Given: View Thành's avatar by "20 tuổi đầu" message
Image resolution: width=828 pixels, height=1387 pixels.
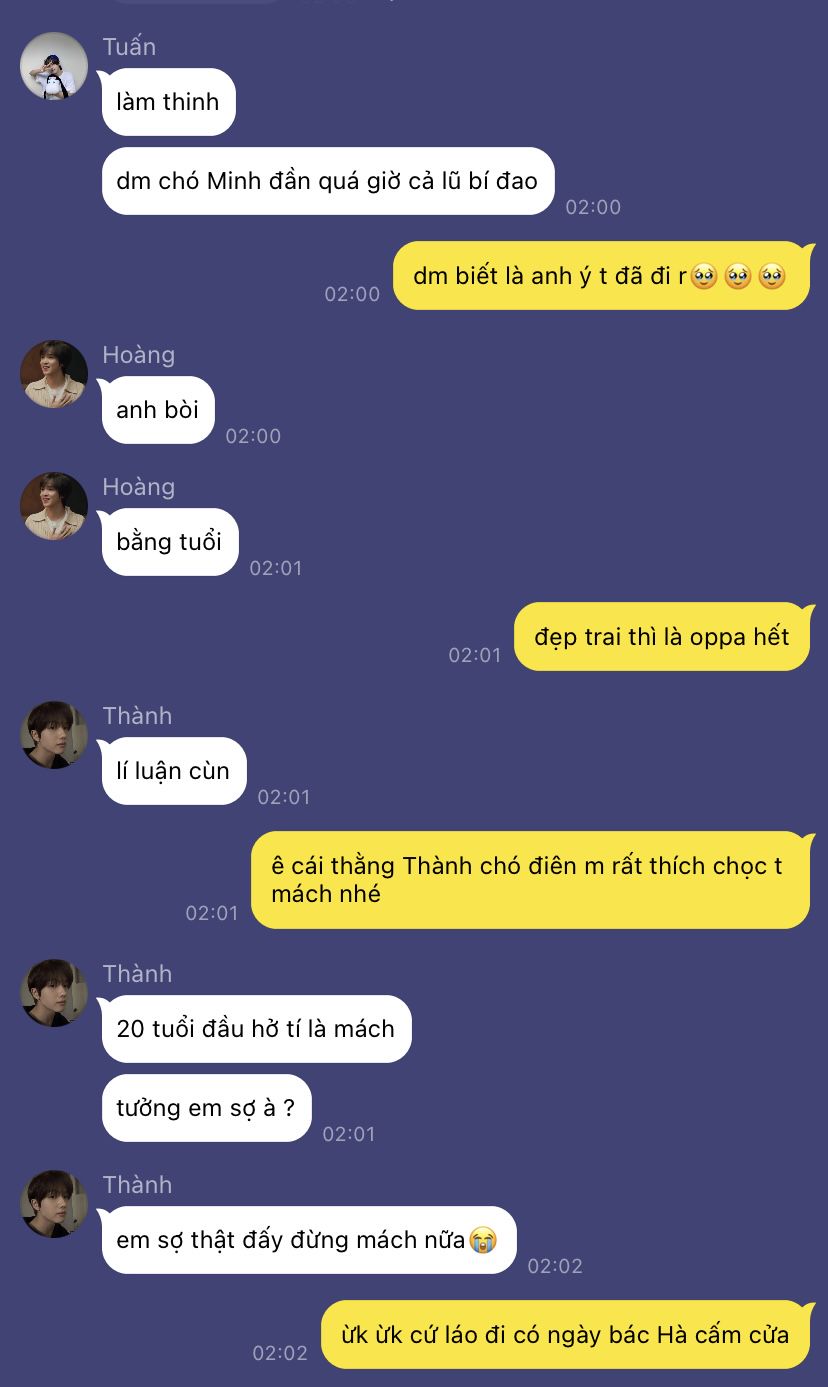Looking at the screenshot, I should tap(54, 993).
